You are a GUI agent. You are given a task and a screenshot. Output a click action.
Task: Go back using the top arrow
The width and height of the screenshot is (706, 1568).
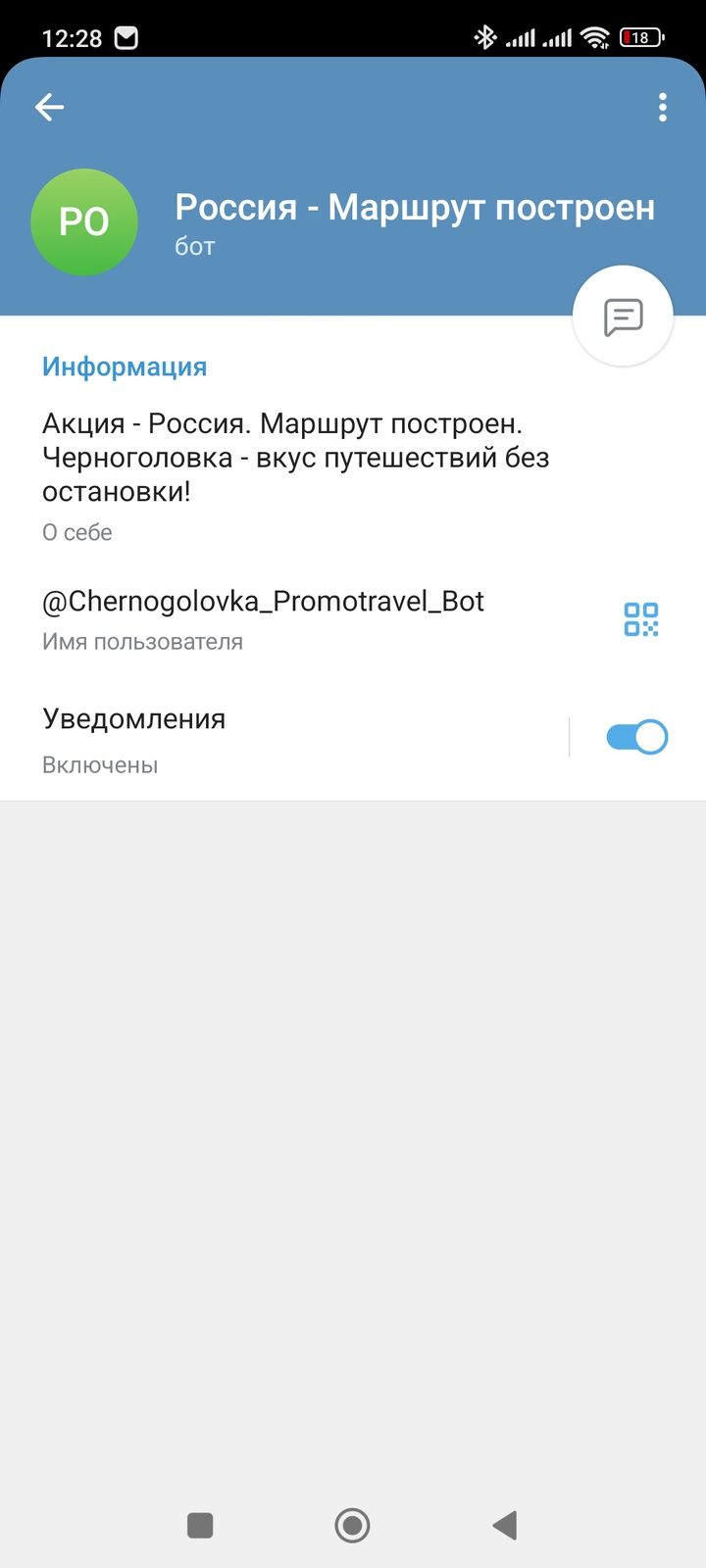pos(49,107)
